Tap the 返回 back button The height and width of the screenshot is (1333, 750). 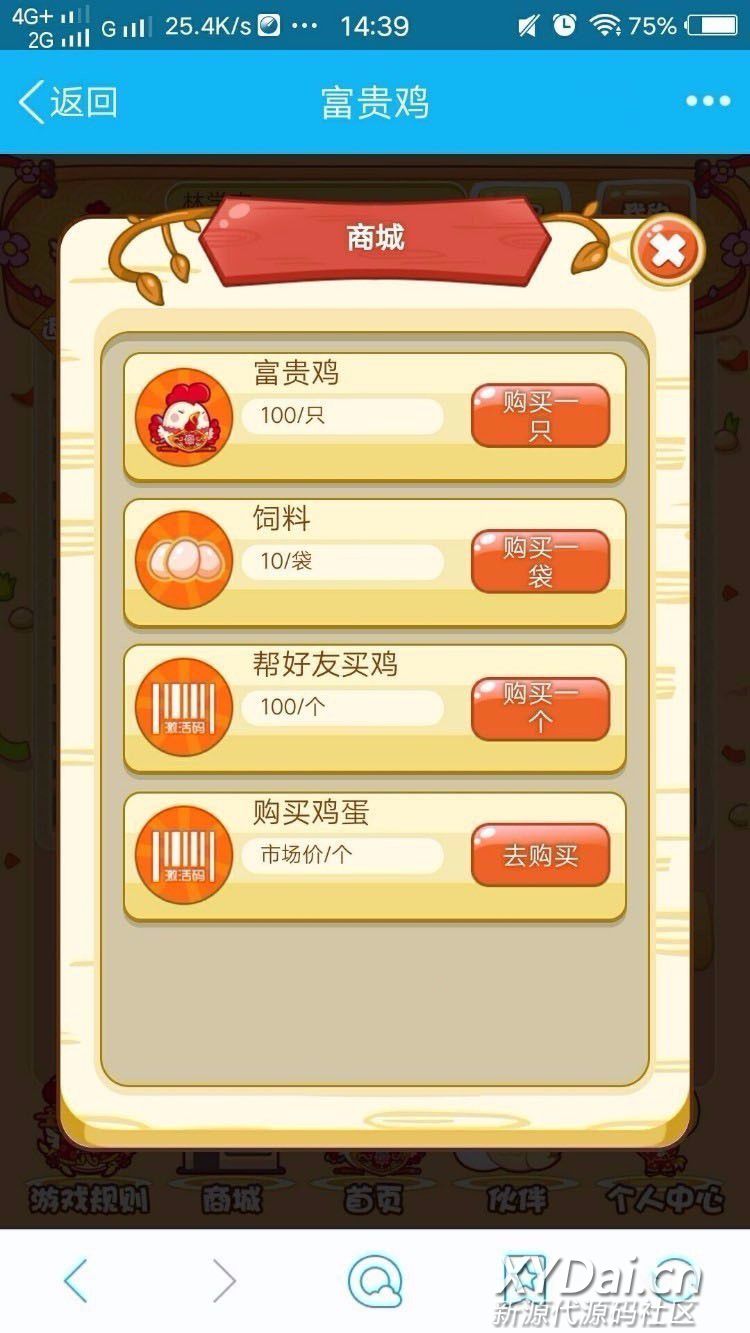(68, 102)
